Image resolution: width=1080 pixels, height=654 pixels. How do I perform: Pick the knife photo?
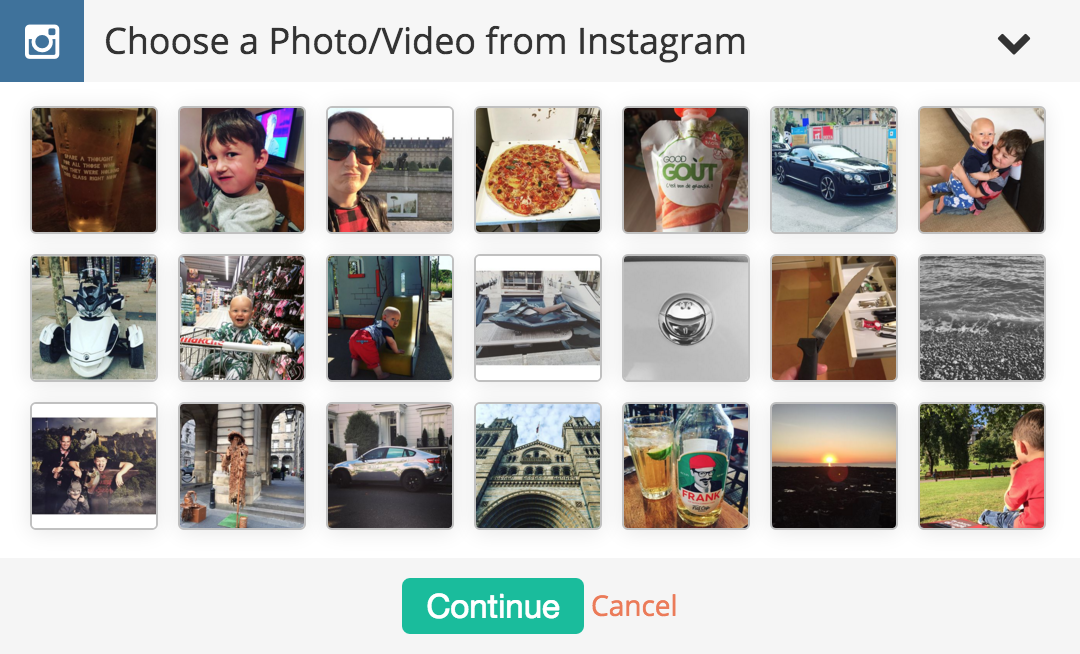[834, 318]
